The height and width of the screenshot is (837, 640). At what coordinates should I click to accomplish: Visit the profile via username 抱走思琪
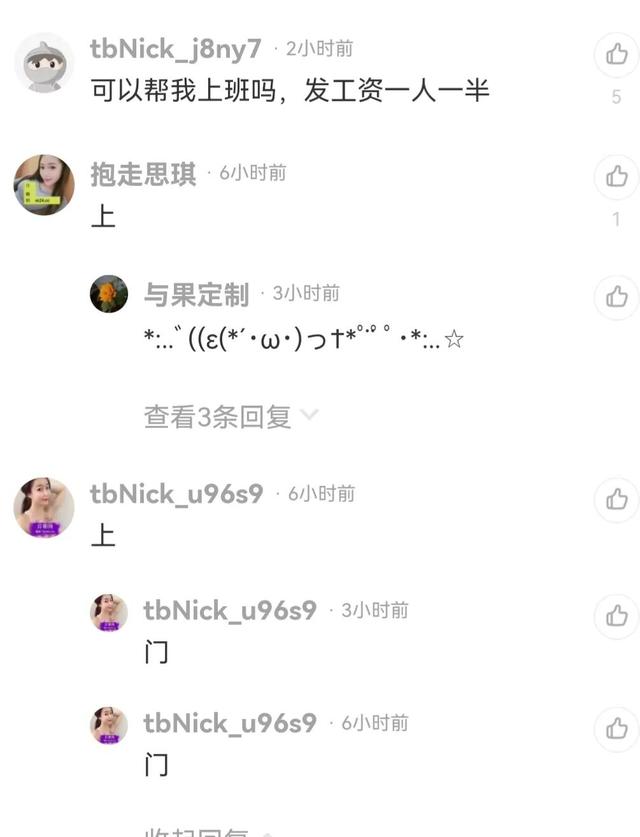click(143, 174)
